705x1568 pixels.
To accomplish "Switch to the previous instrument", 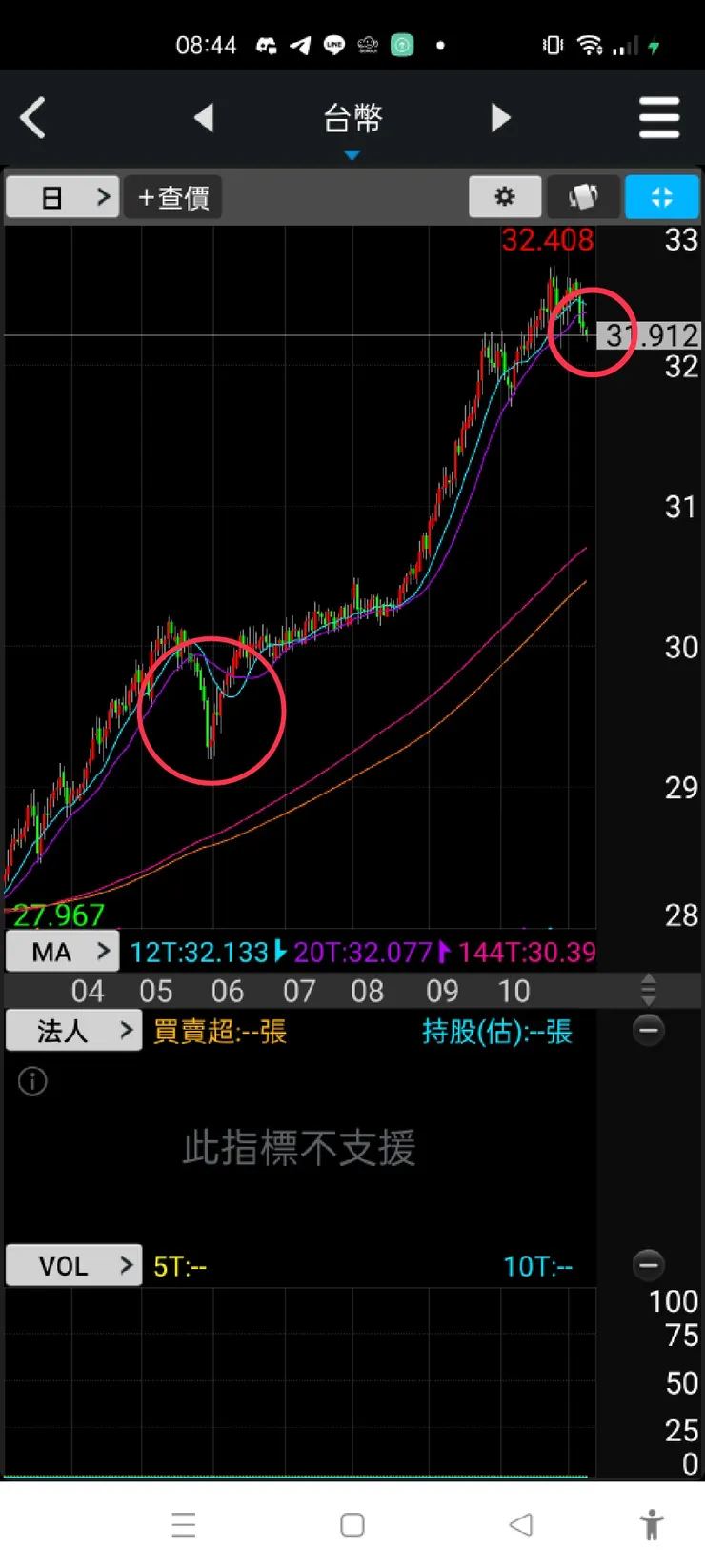I will click(204, 118).
